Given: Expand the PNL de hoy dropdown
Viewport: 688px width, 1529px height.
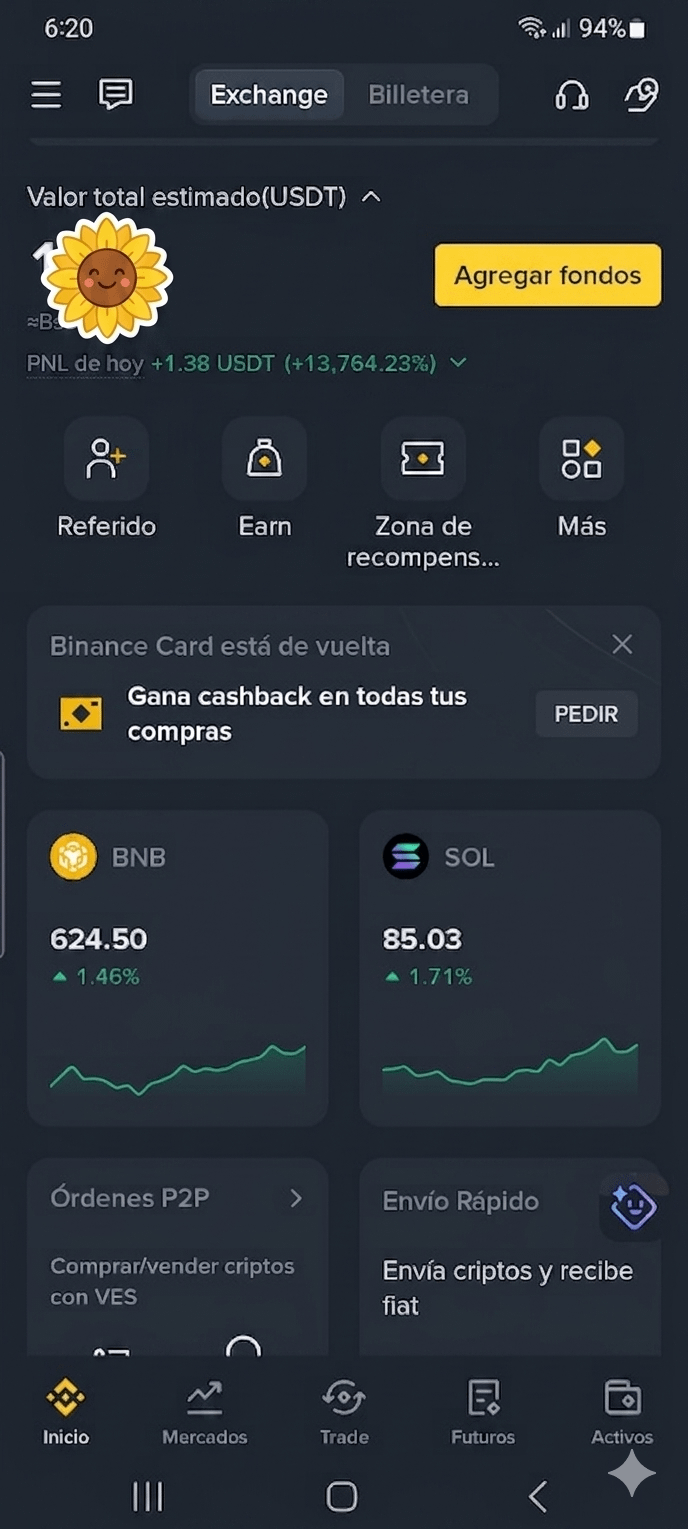Looking at the screenshot, I should click(459, 363).
